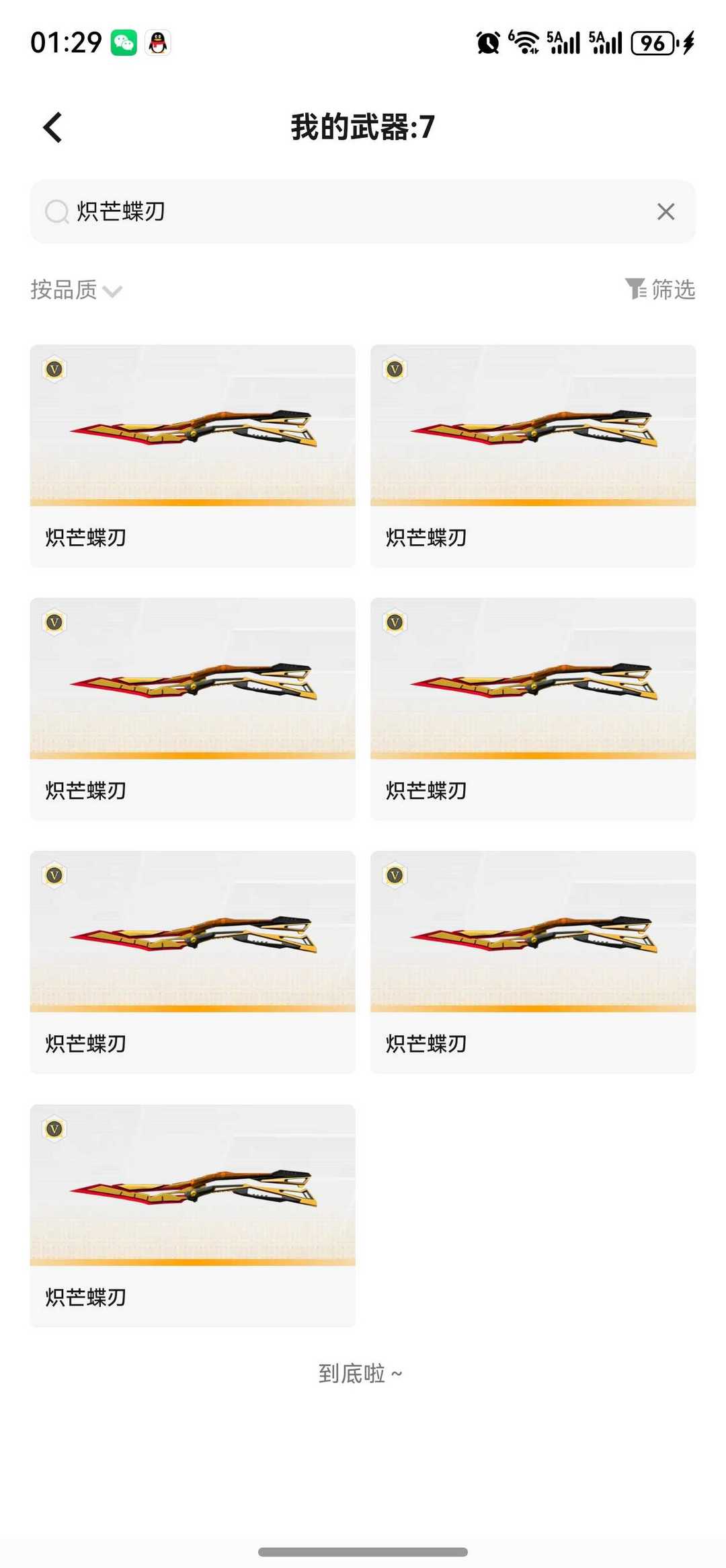Open the 筛选 filter options
The image size is (726, 1568).
(x=659, y=289)
